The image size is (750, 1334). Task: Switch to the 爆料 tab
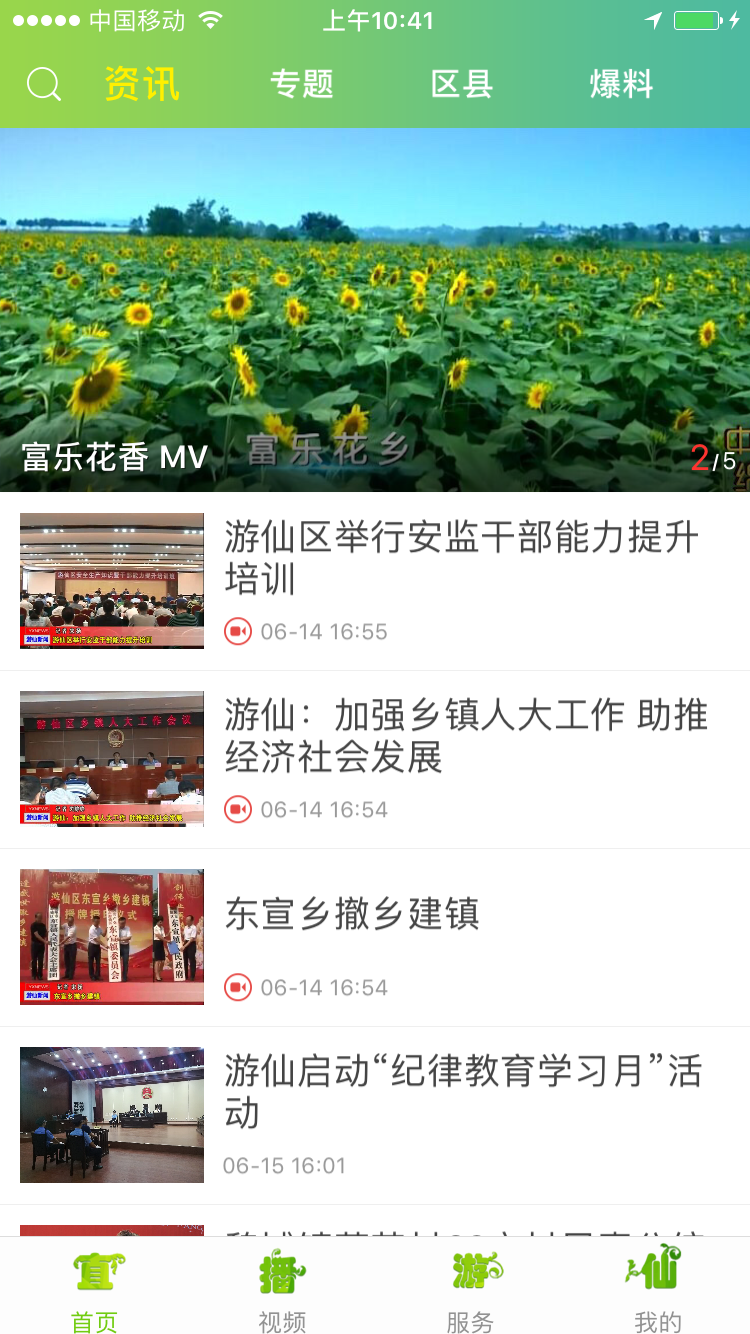coord(621,84)
